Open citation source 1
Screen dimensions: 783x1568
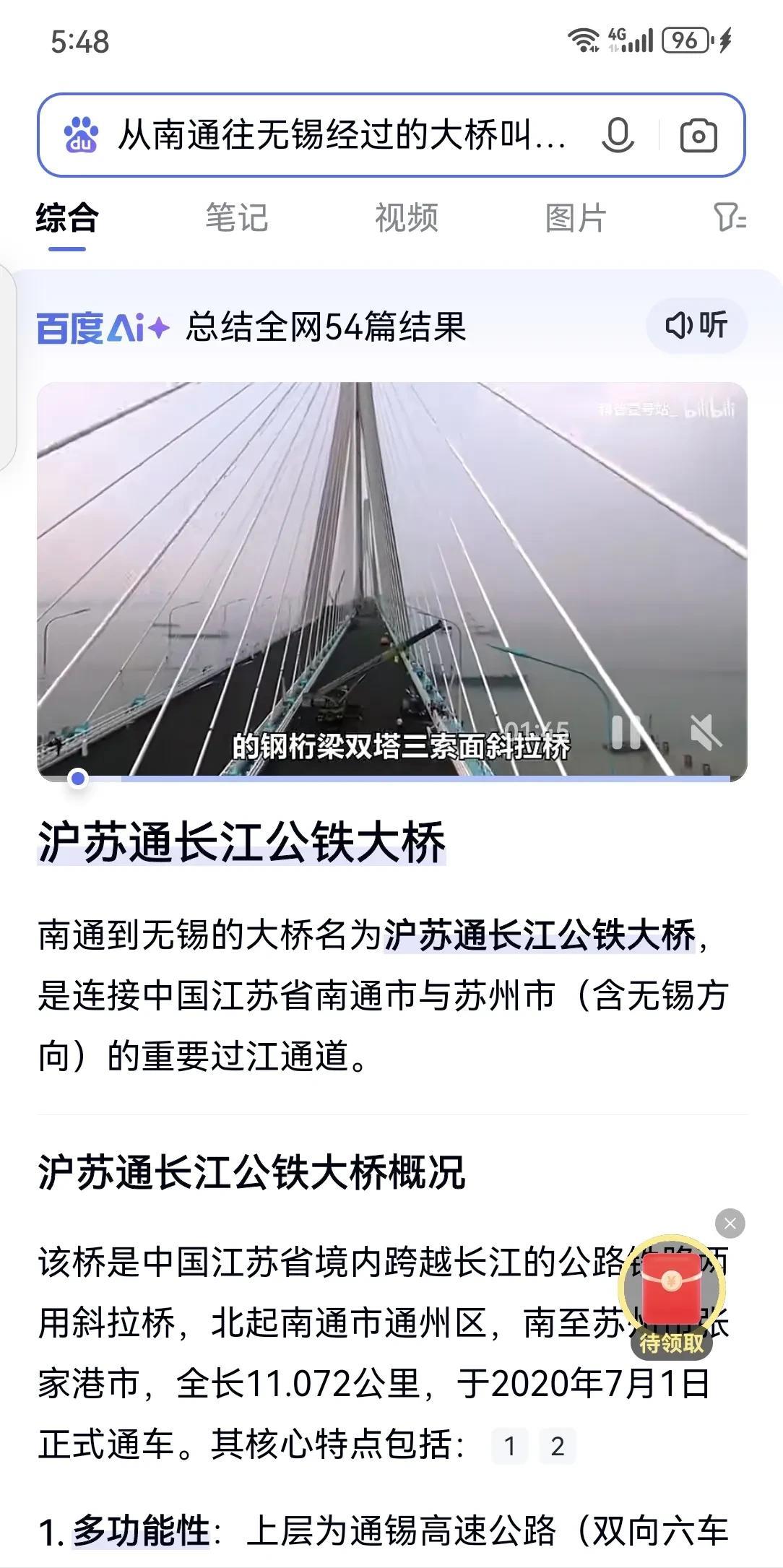pyautogui.click(x=510, y=1446)
